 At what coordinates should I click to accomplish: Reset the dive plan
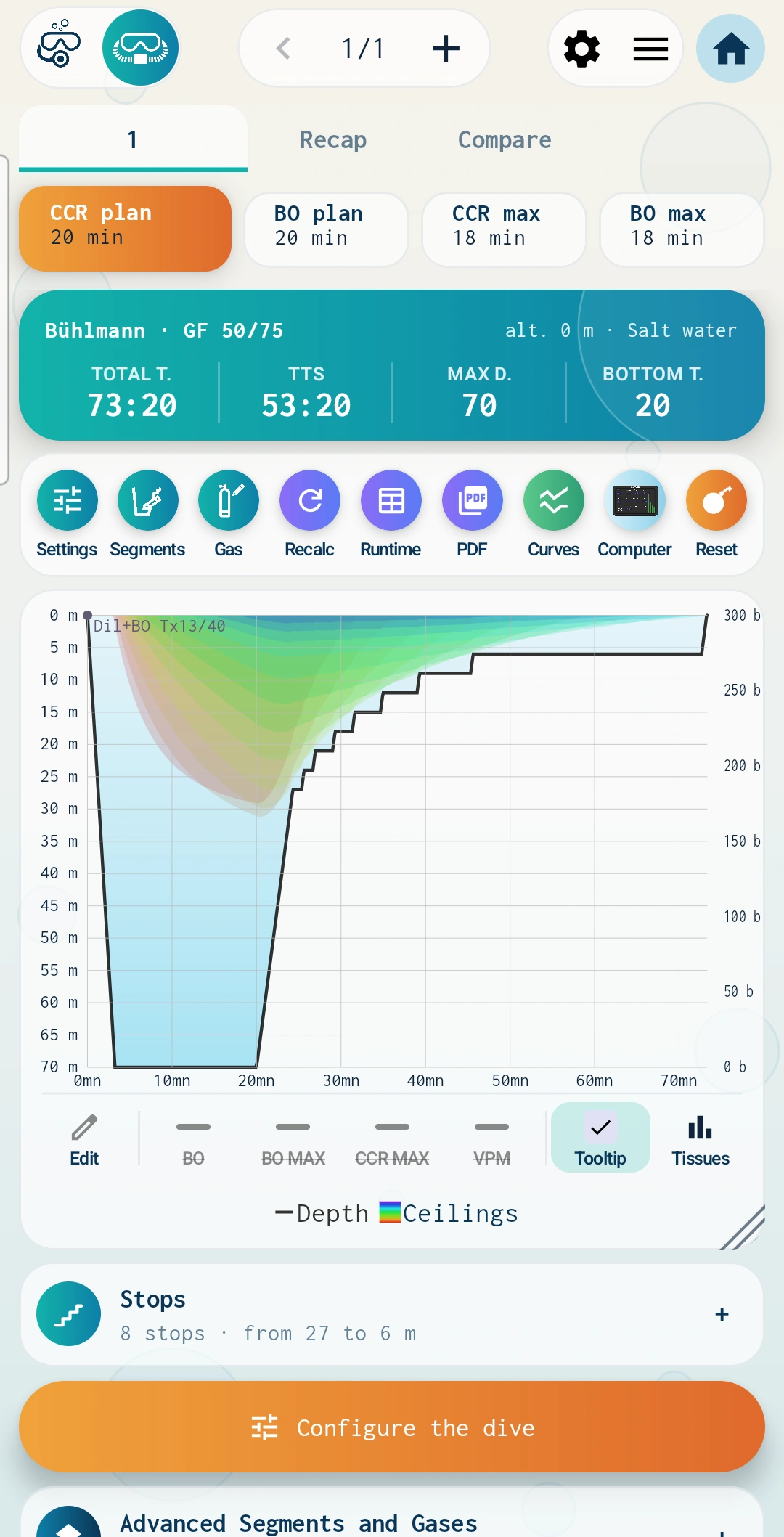click(x=716, y=514)
